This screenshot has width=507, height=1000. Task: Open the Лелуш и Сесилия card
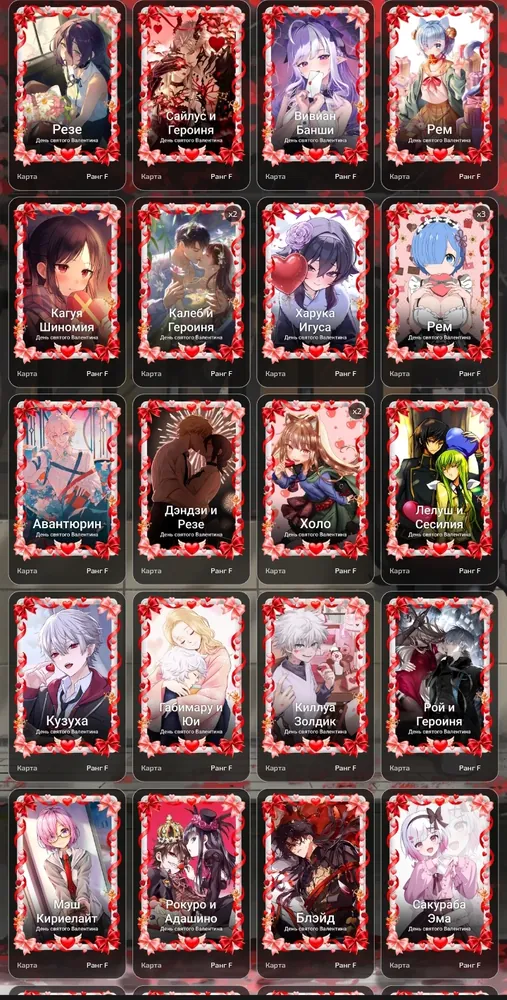click(440, 489)
